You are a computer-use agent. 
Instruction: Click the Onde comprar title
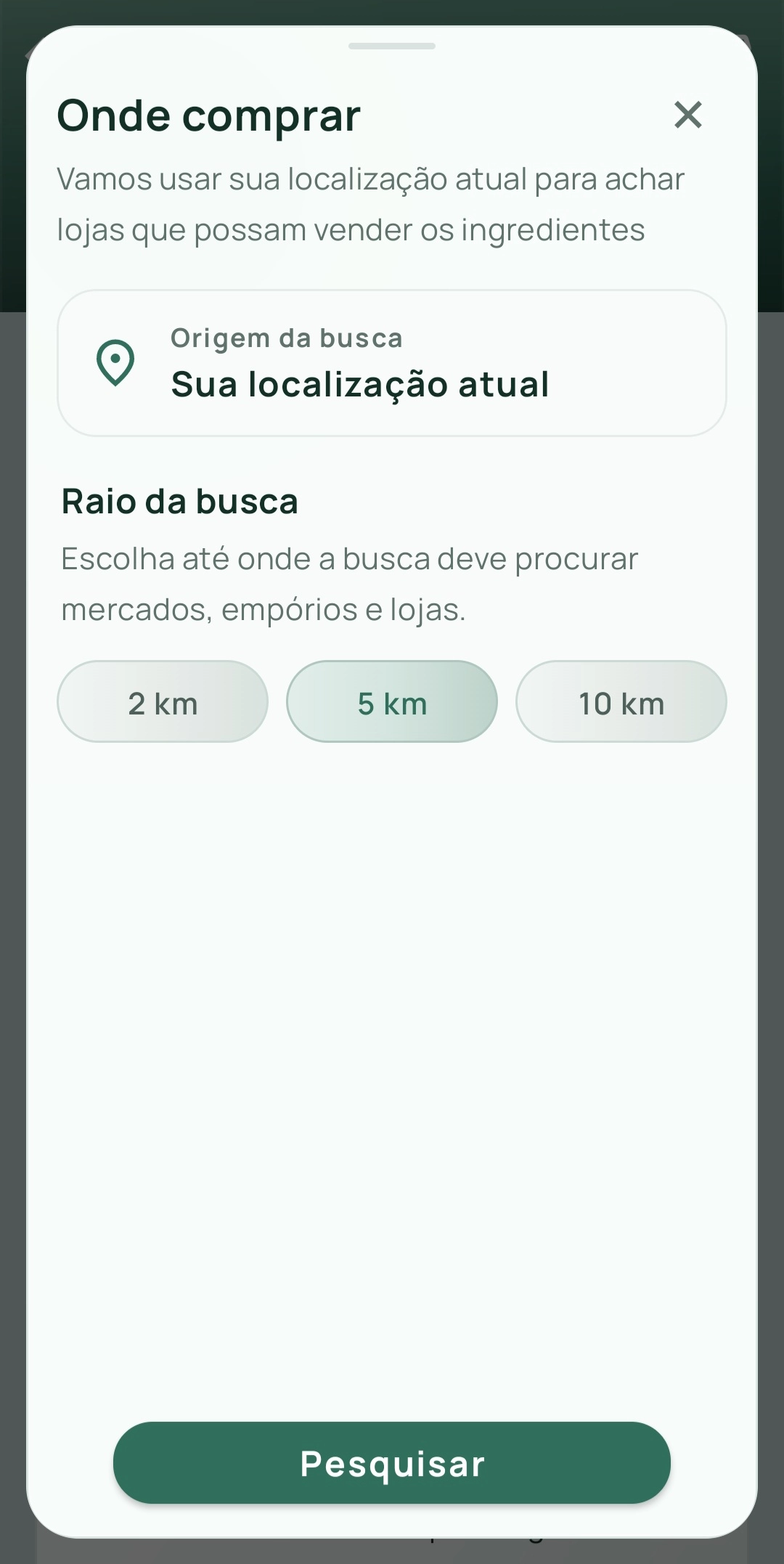pos(208,115)
